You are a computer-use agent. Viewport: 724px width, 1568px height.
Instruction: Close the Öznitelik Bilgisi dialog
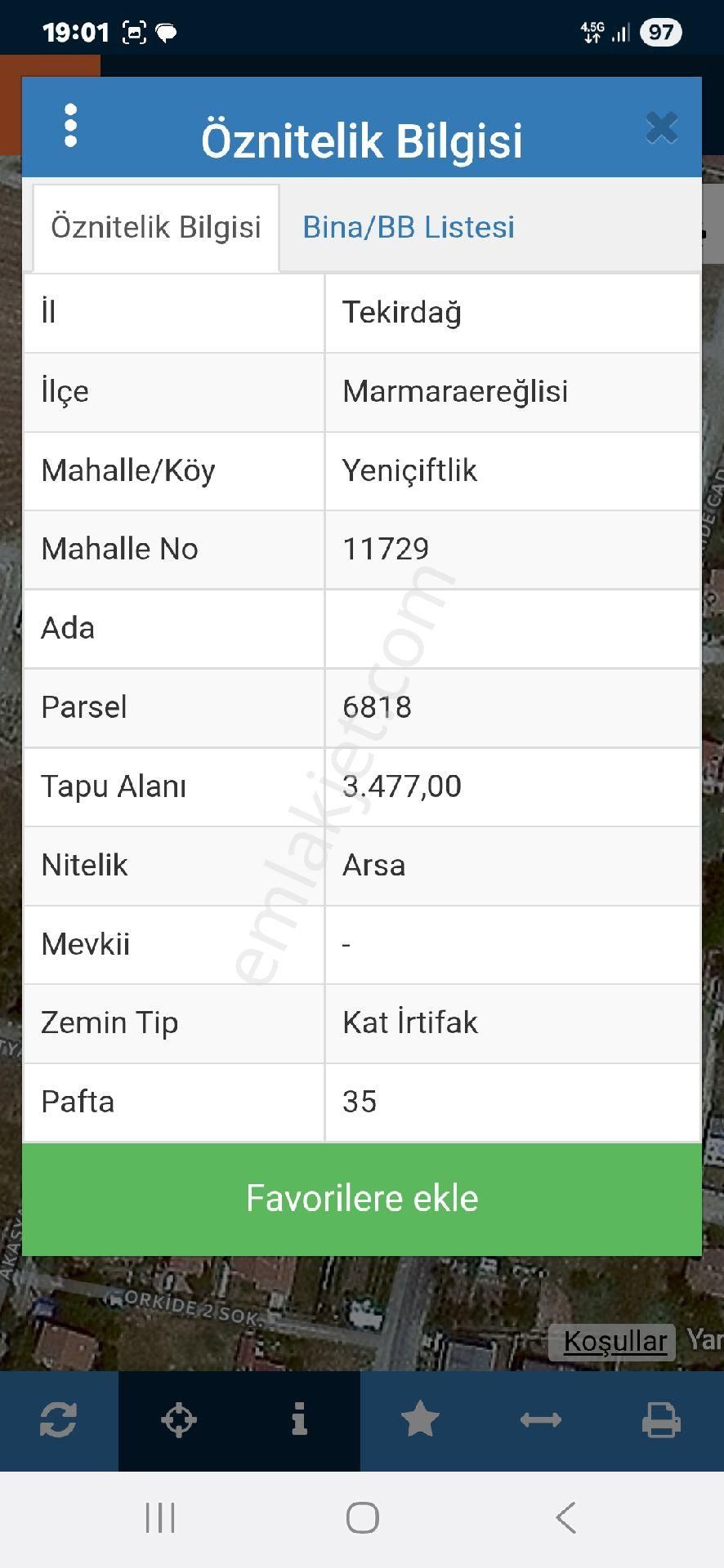point(662,127)
